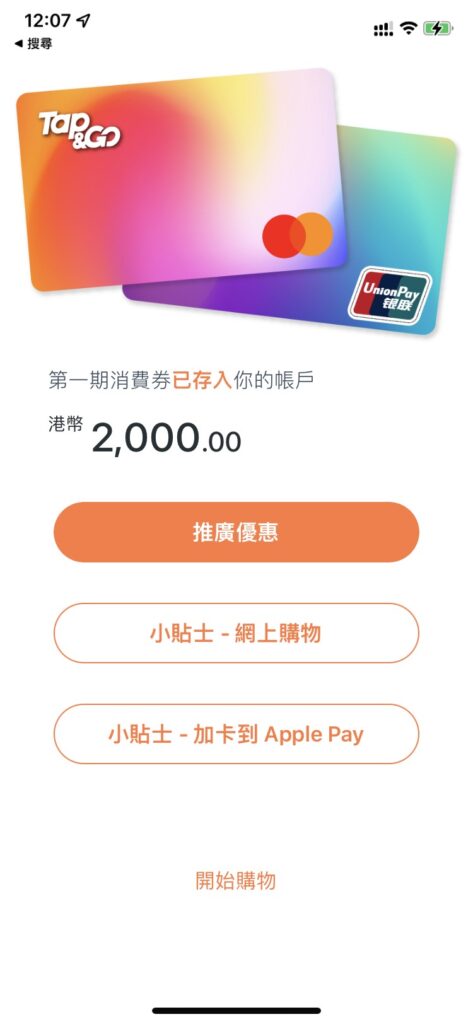Screen dimensions: 473x1024
Task: Tap 開始購物 to start shopping
Action: click(236, 881)
